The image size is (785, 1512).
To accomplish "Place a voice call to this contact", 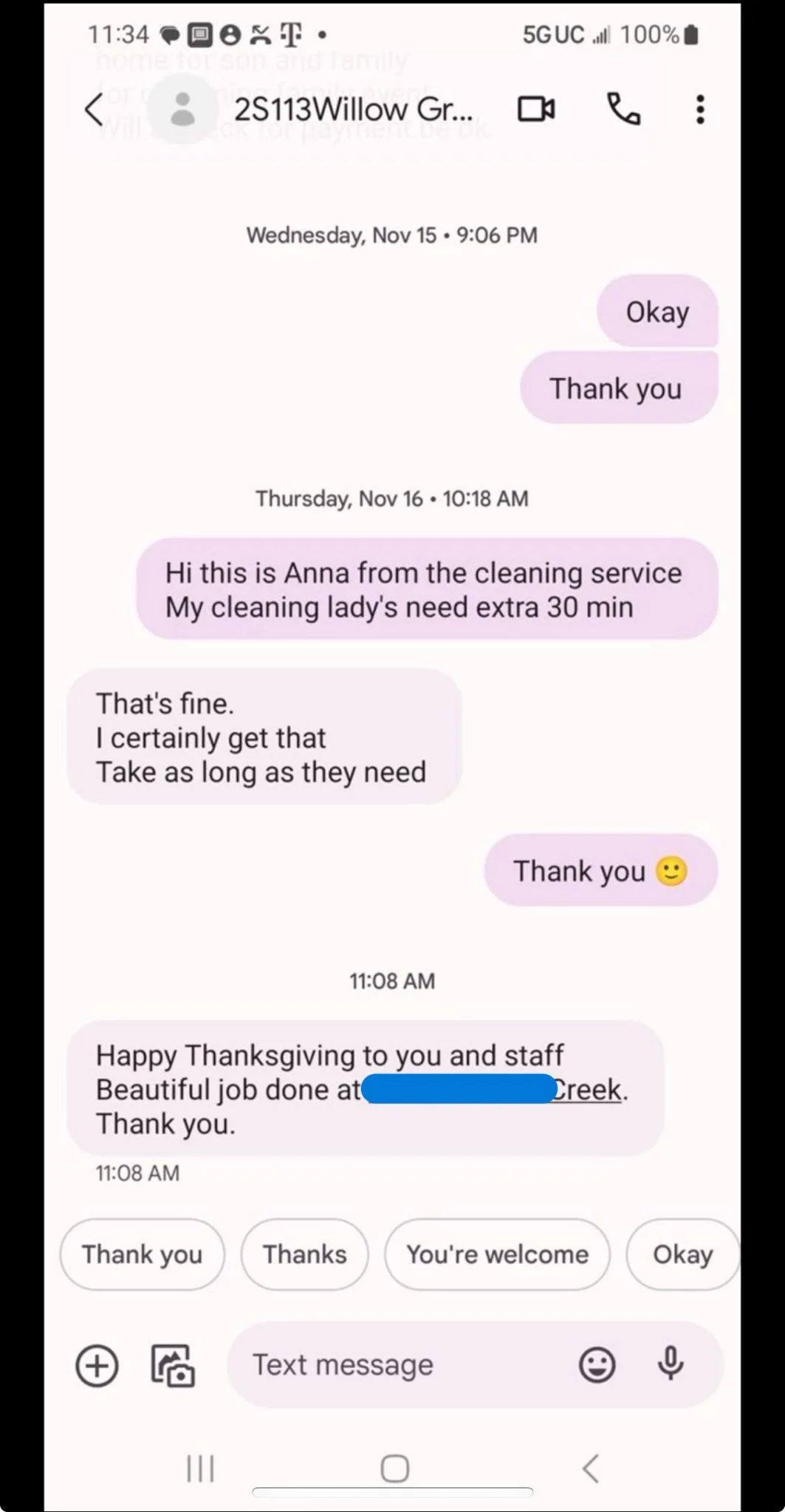I will (x=624, y=110).
